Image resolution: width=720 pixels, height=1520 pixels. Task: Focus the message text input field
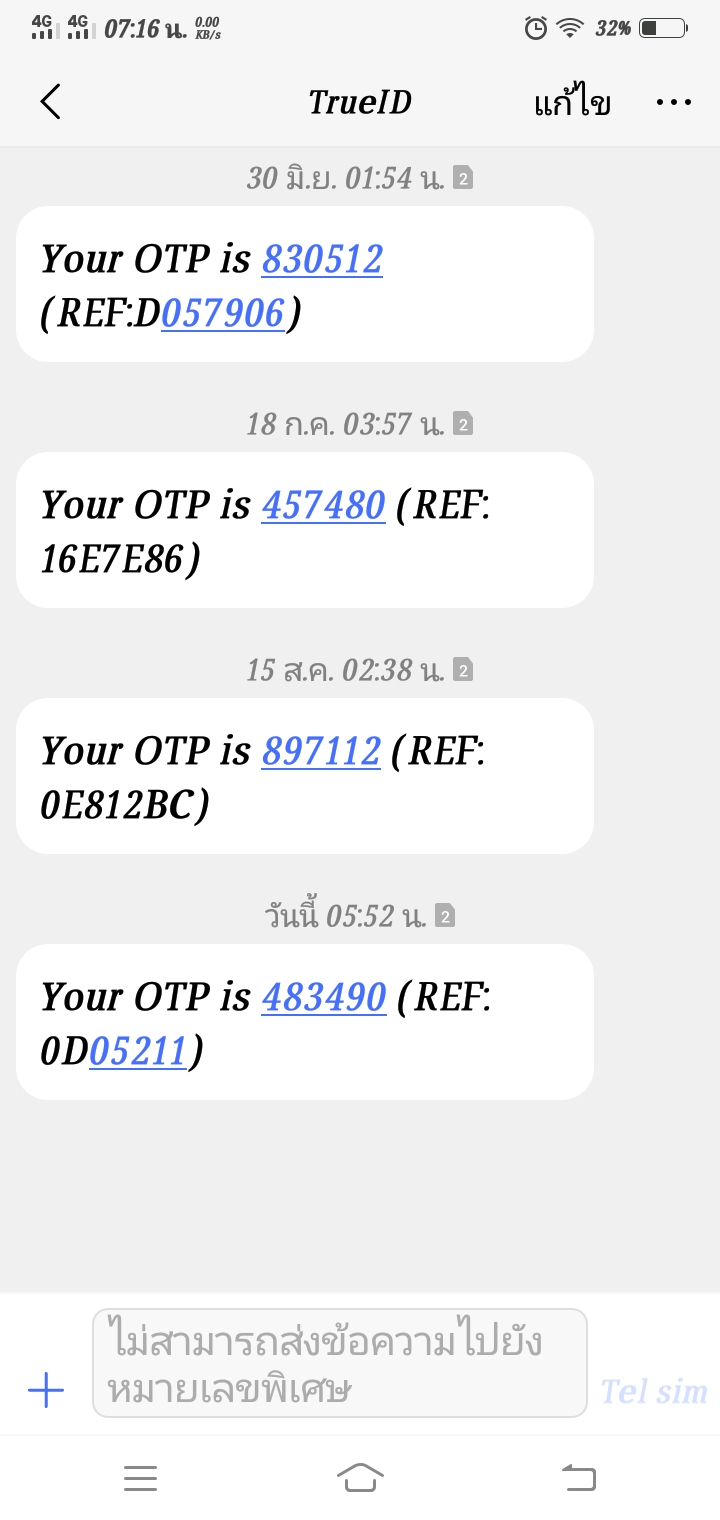(339, 1363)
